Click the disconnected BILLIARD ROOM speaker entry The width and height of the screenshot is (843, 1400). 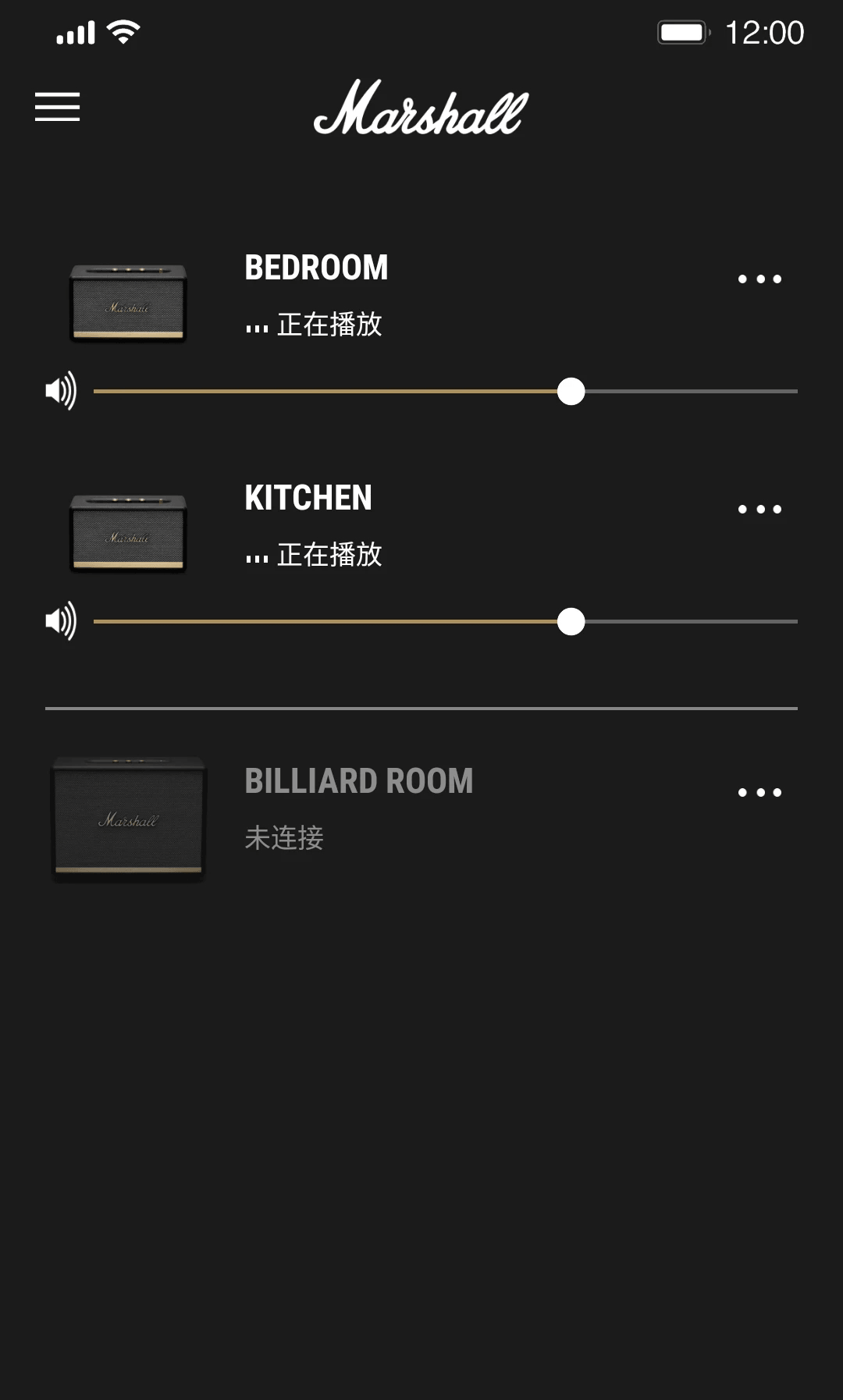click(x=359, y=780)
